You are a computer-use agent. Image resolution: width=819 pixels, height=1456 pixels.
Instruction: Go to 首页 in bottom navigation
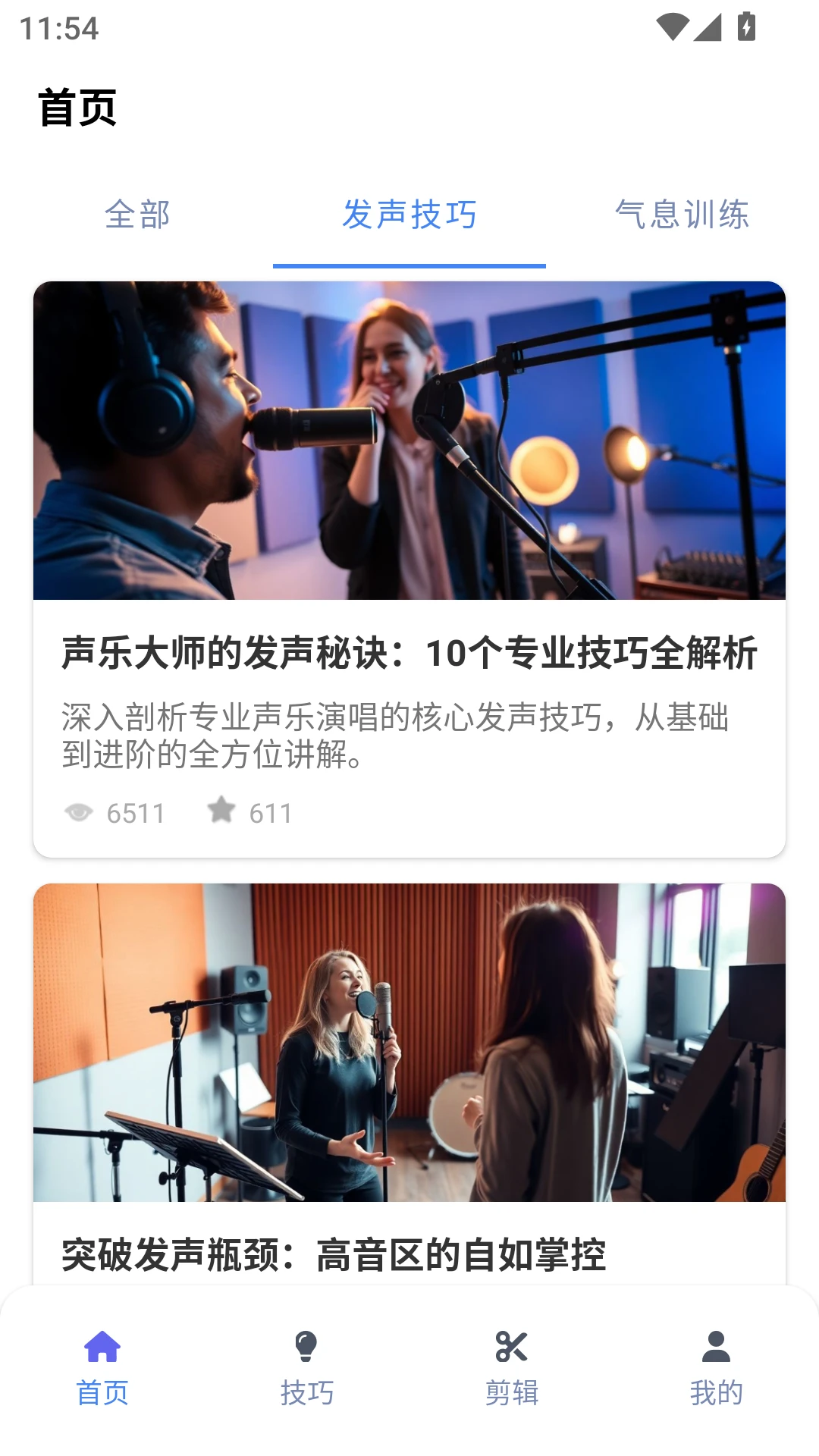tap(102, 1369)
